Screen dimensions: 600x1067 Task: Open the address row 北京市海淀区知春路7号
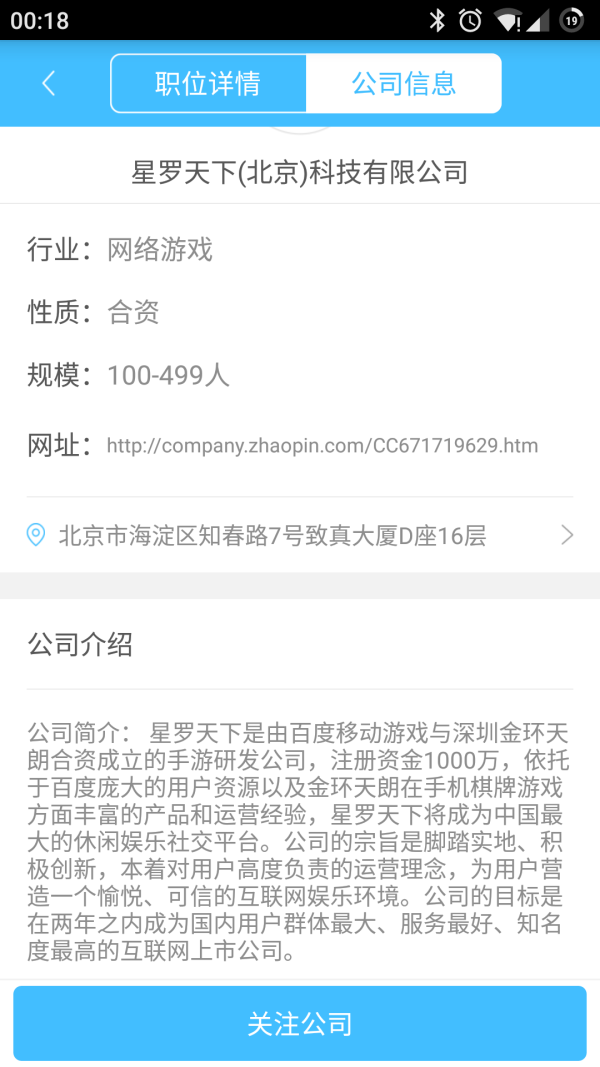coord(300,536)
